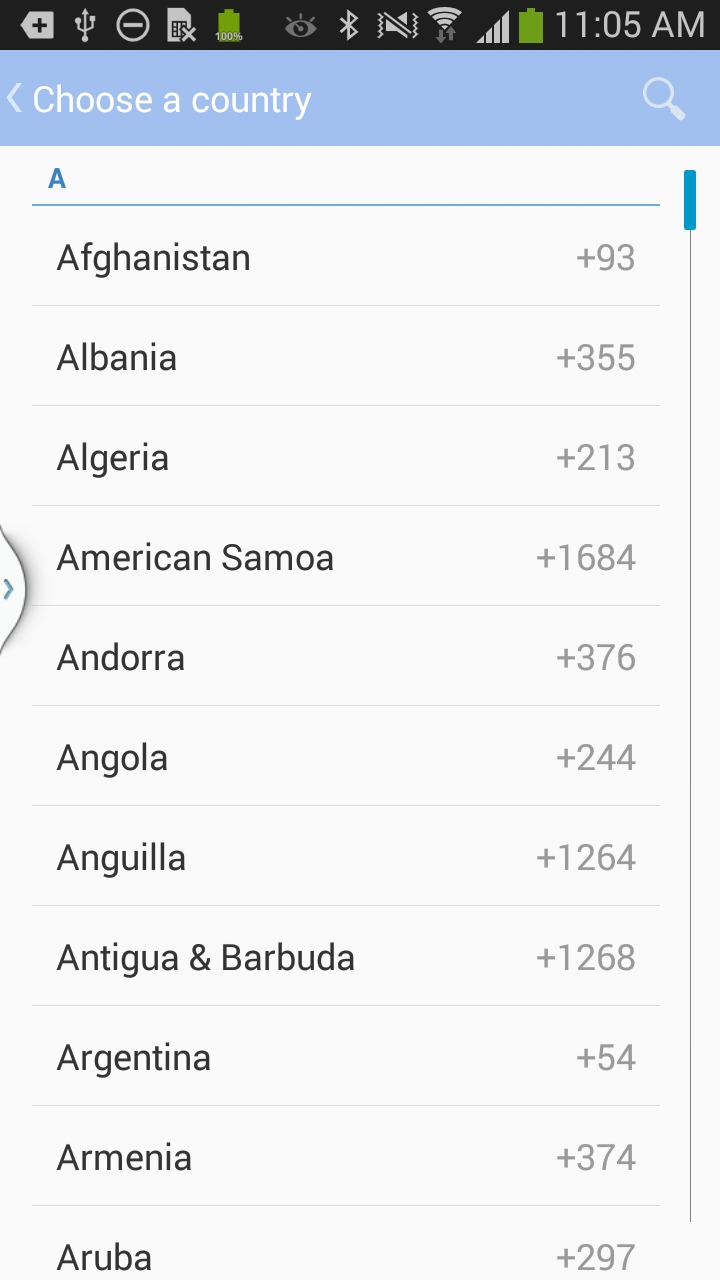Choose Antigua & Barbuda
This screenshot has width=720, height=1280.
345,957
